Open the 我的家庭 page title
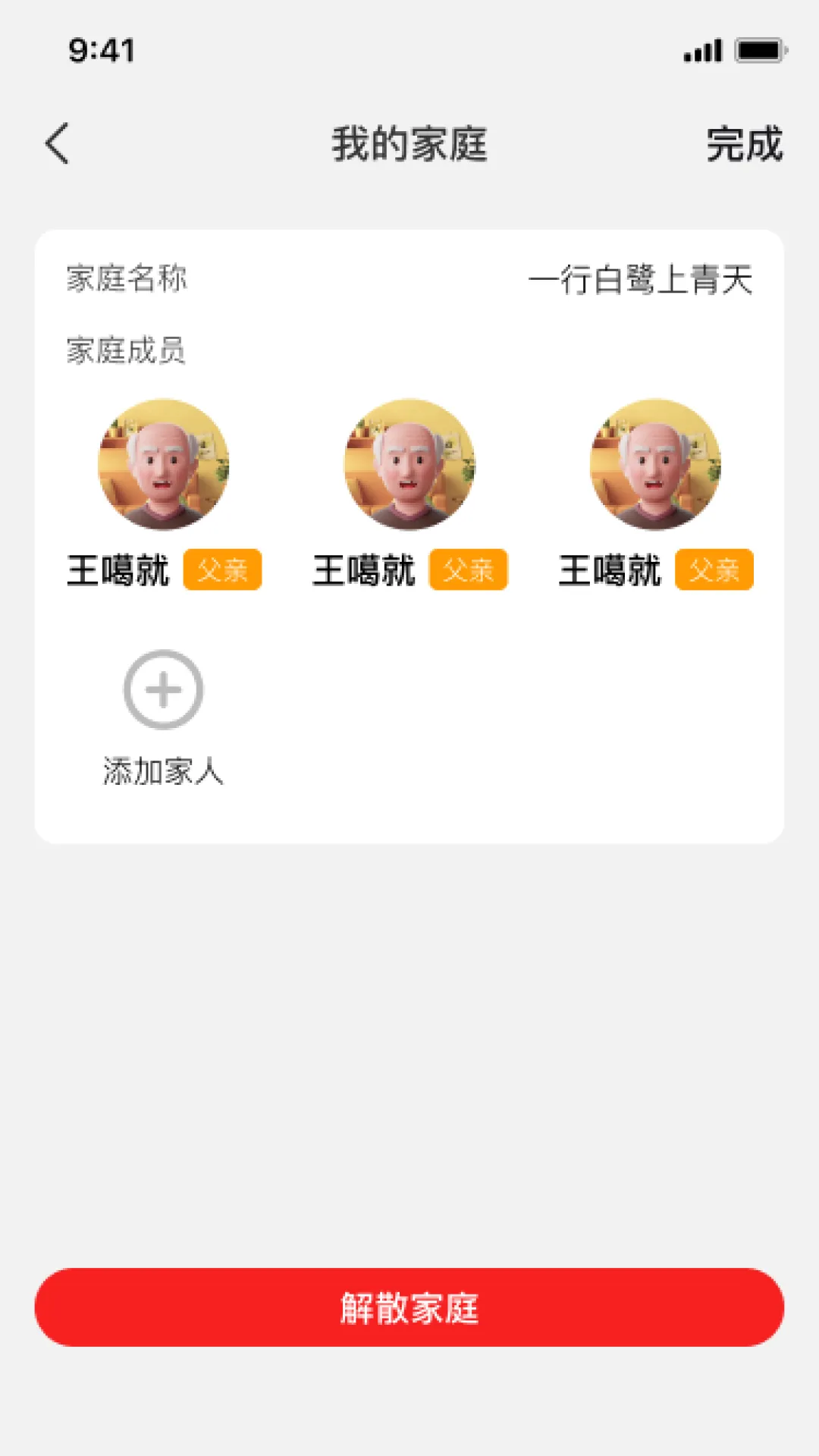This screenshot has width=819, height=1456. (x=409, y=144)
